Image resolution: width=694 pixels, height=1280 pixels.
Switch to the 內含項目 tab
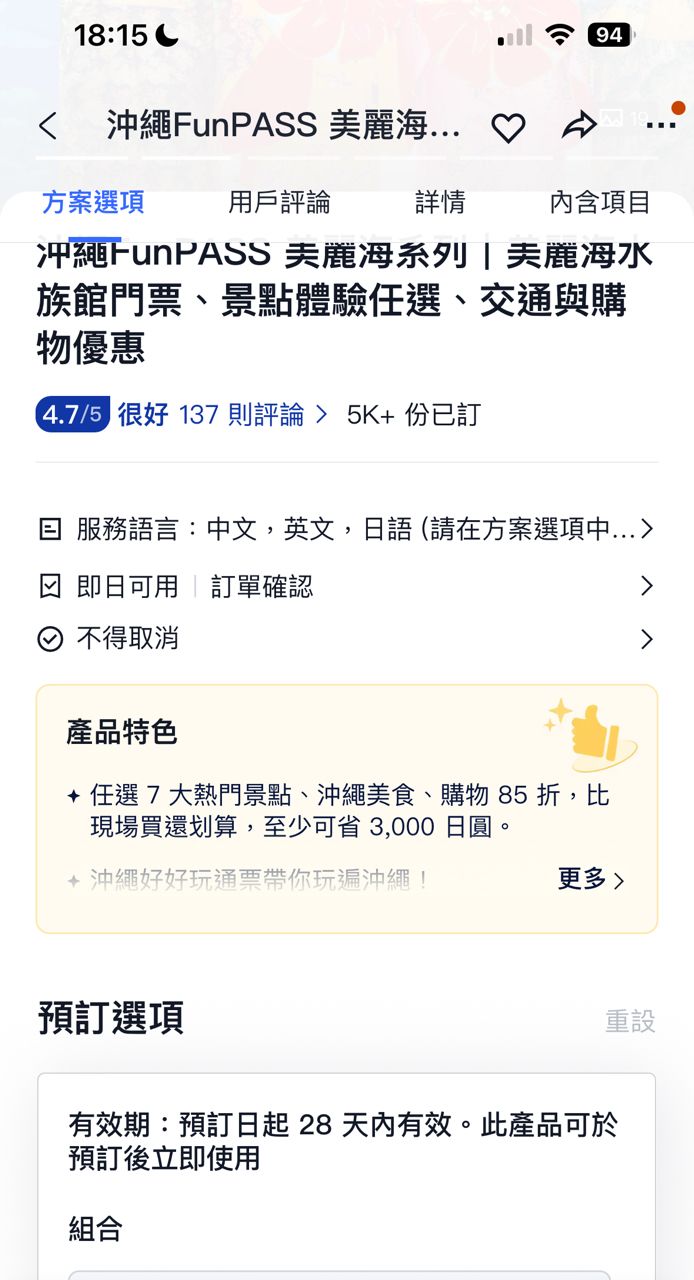click(x=600, y=203)
